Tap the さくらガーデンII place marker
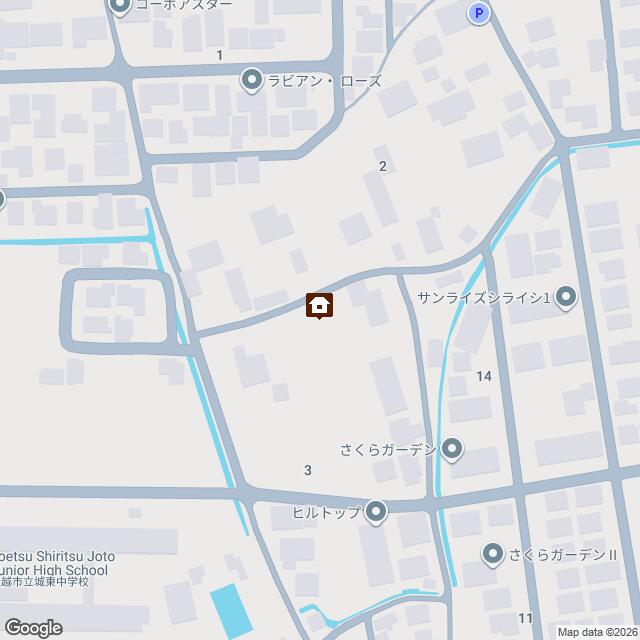This screenshot has height=640, width=640. click(493, 553)
